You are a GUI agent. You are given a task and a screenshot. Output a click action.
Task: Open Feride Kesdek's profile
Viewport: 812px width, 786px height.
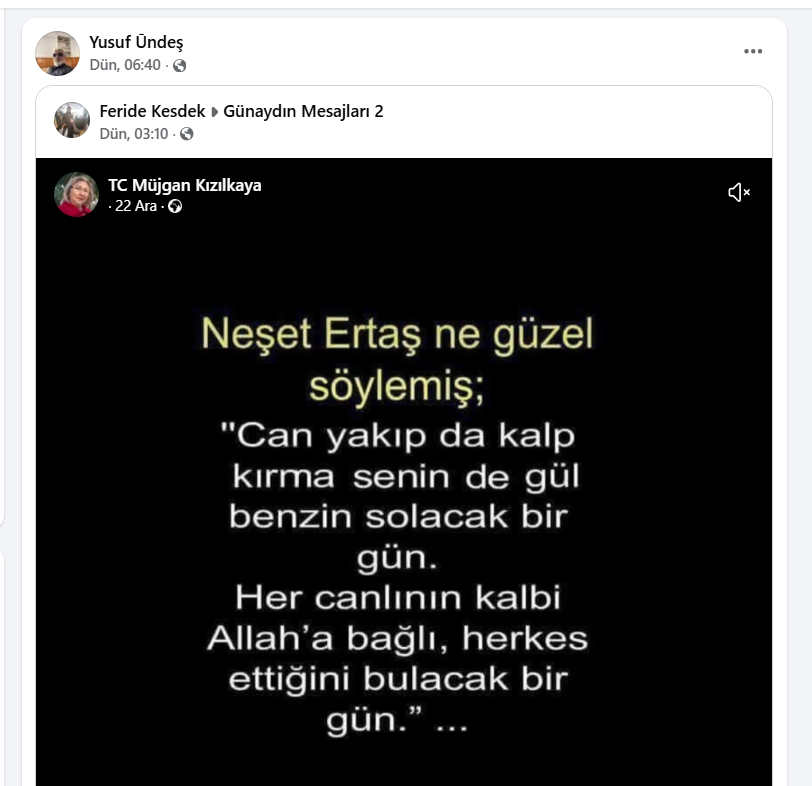pos(152,111)
